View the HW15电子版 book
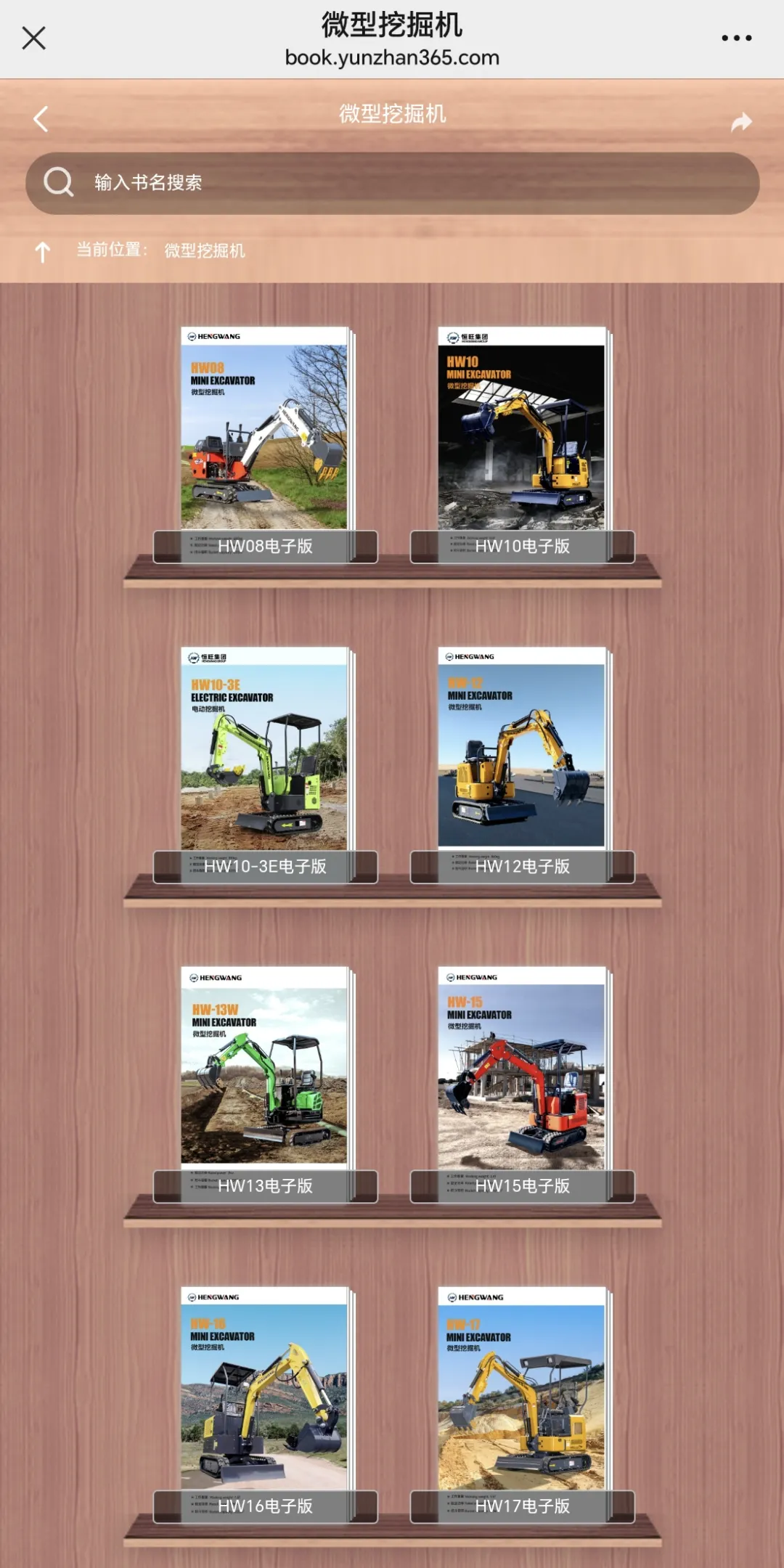The width and height of the screenshot is (784, 1568). (x=521, y=1074)
